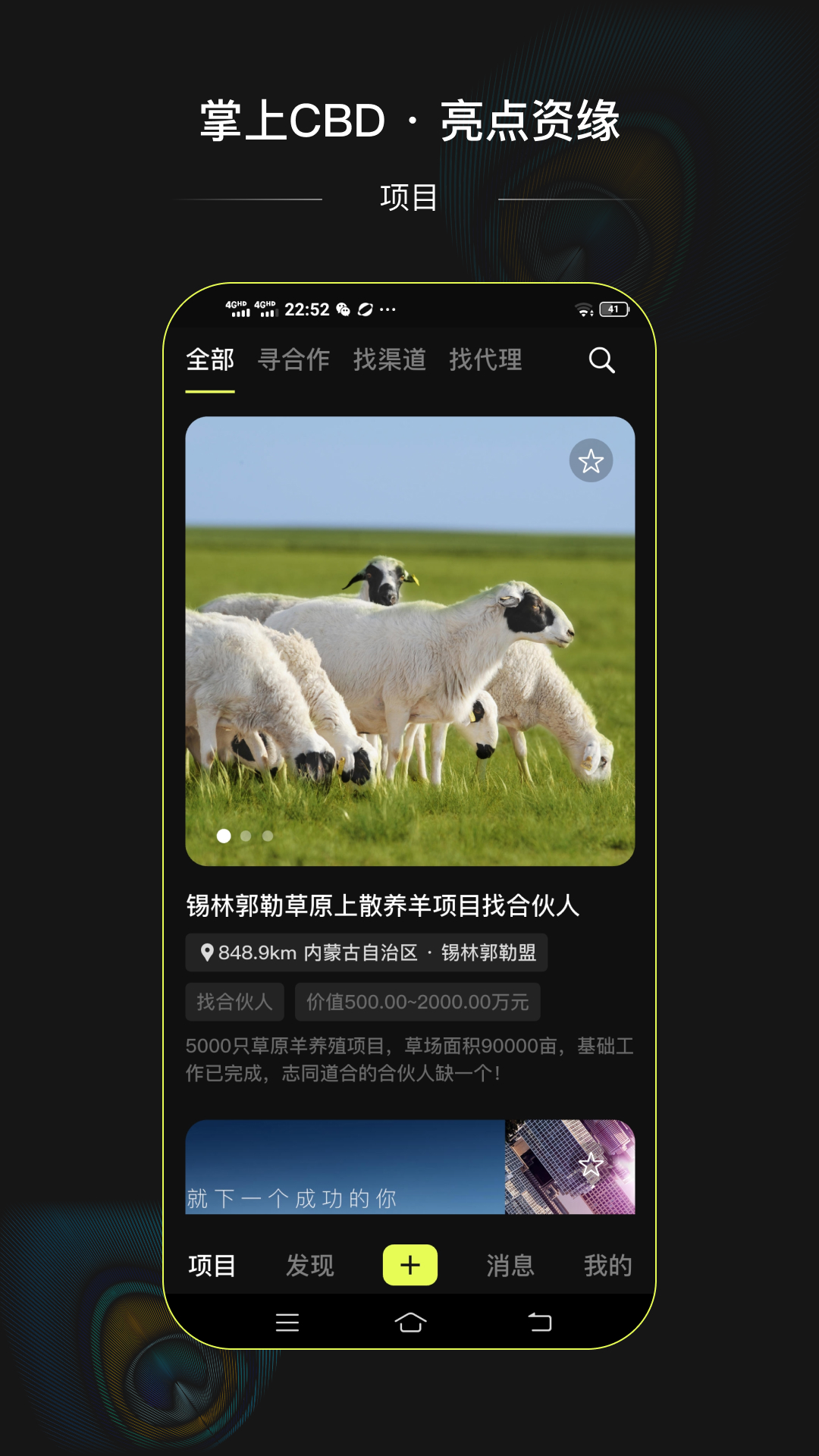This screenshot has height=1456, width=819.
Task: Select the 全部 tab
Action: [x=210, y=362]
